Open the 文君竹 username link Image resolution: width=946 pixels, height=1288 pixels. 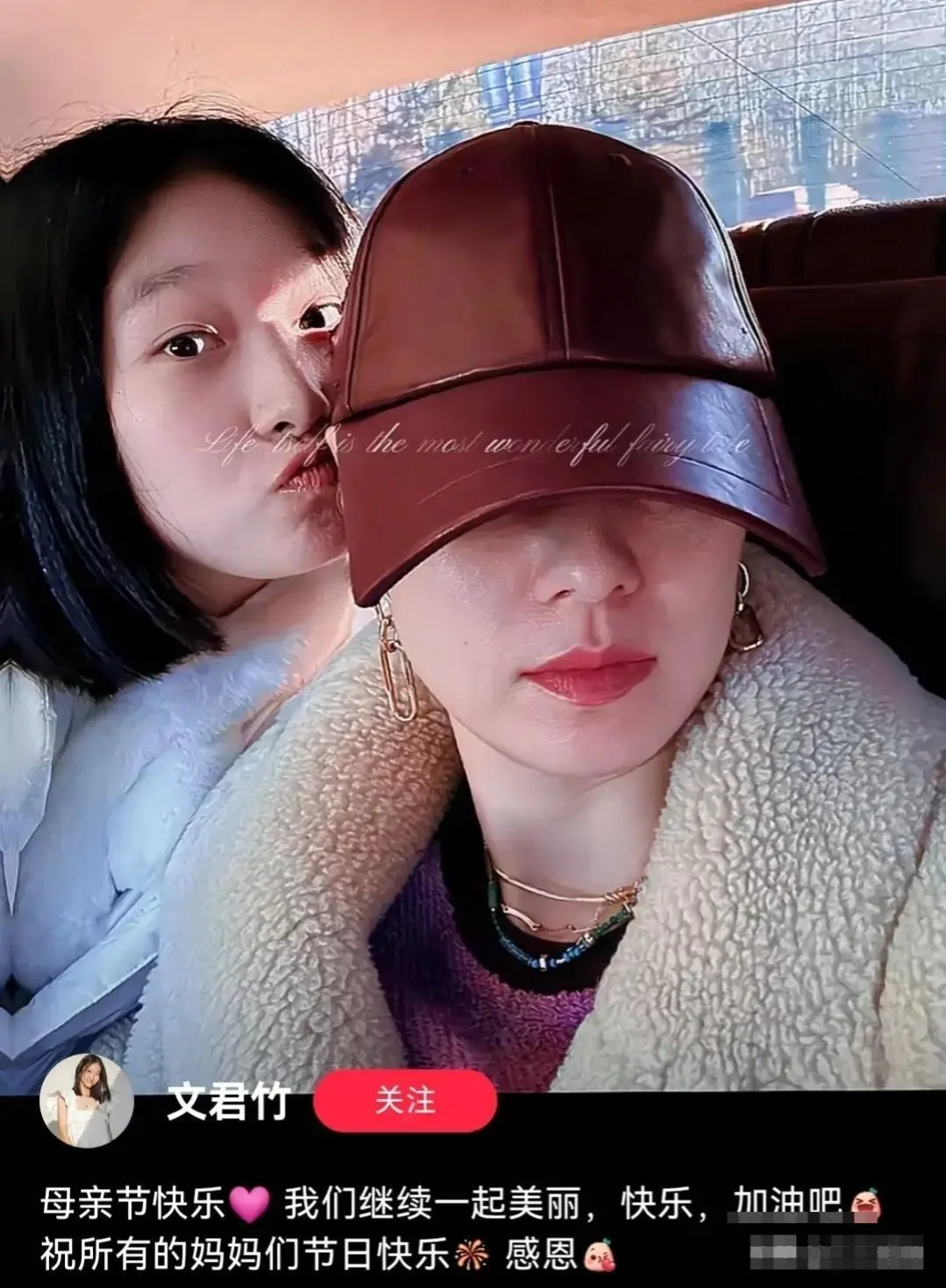pos(228,1101)
